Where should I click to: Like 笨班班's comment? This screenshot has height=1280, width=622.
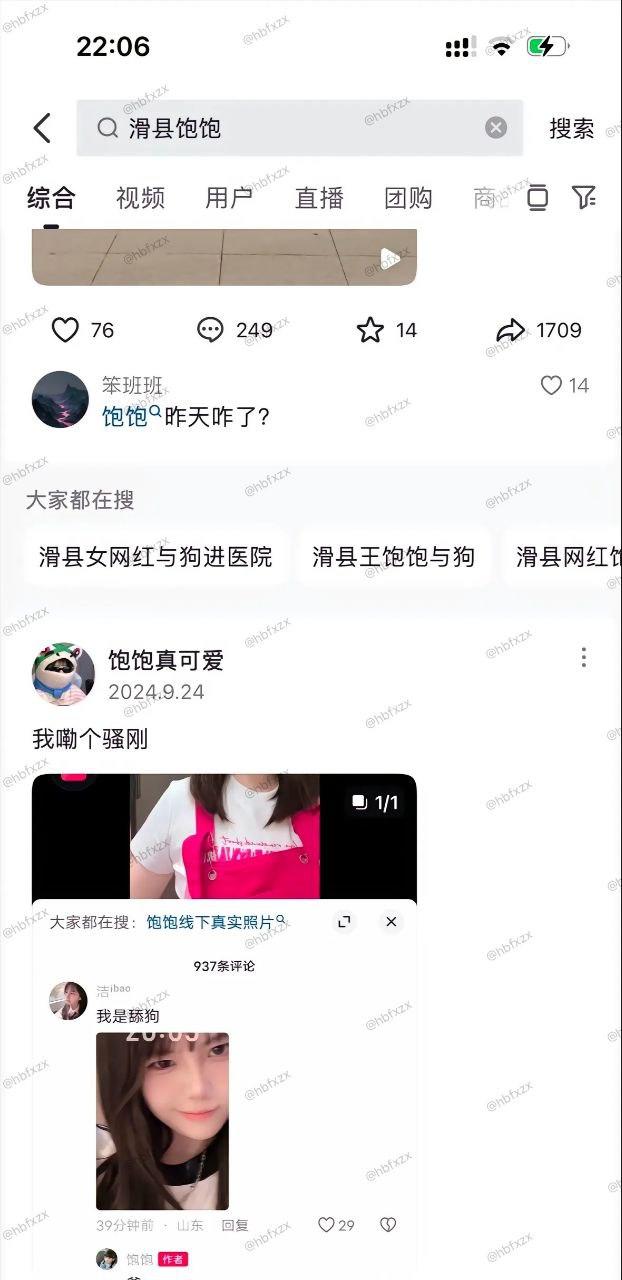(x=552, y=386)
